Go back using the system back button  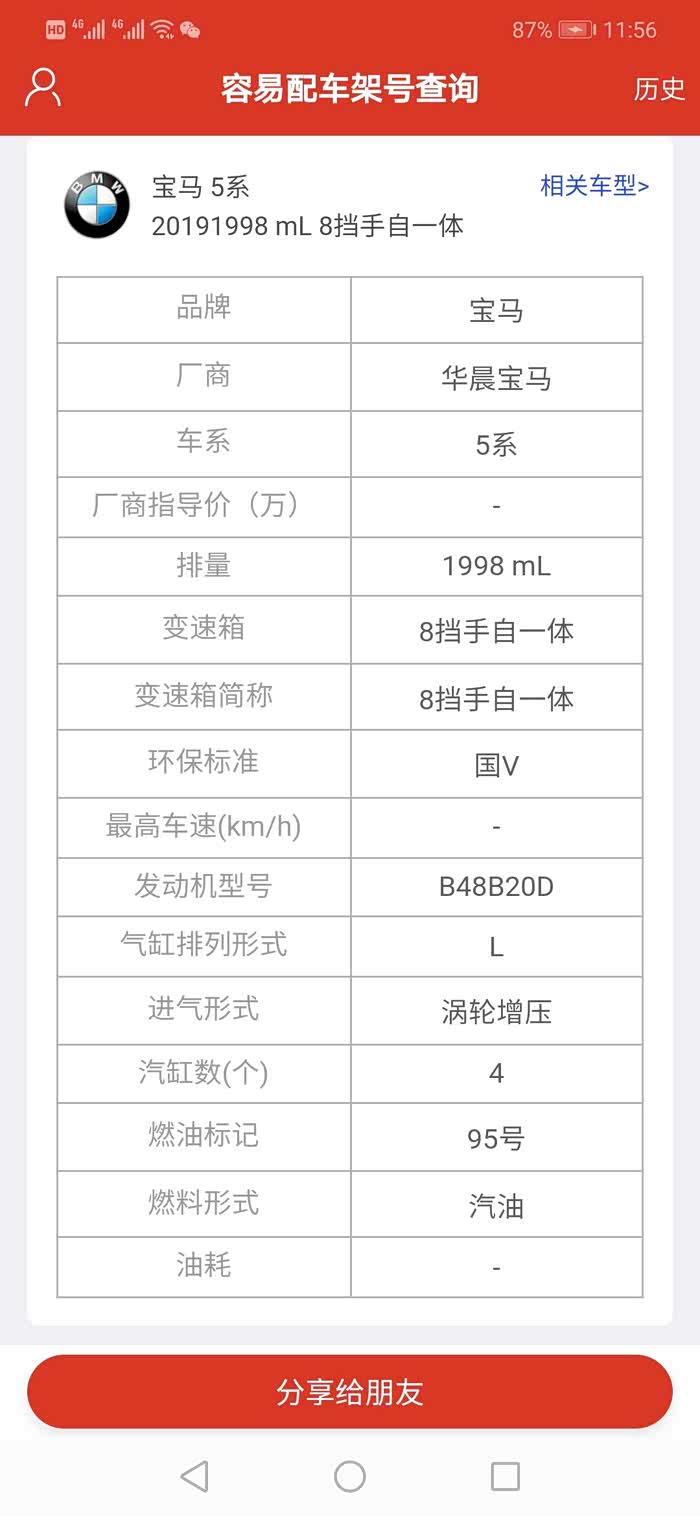coord(194,1476)
